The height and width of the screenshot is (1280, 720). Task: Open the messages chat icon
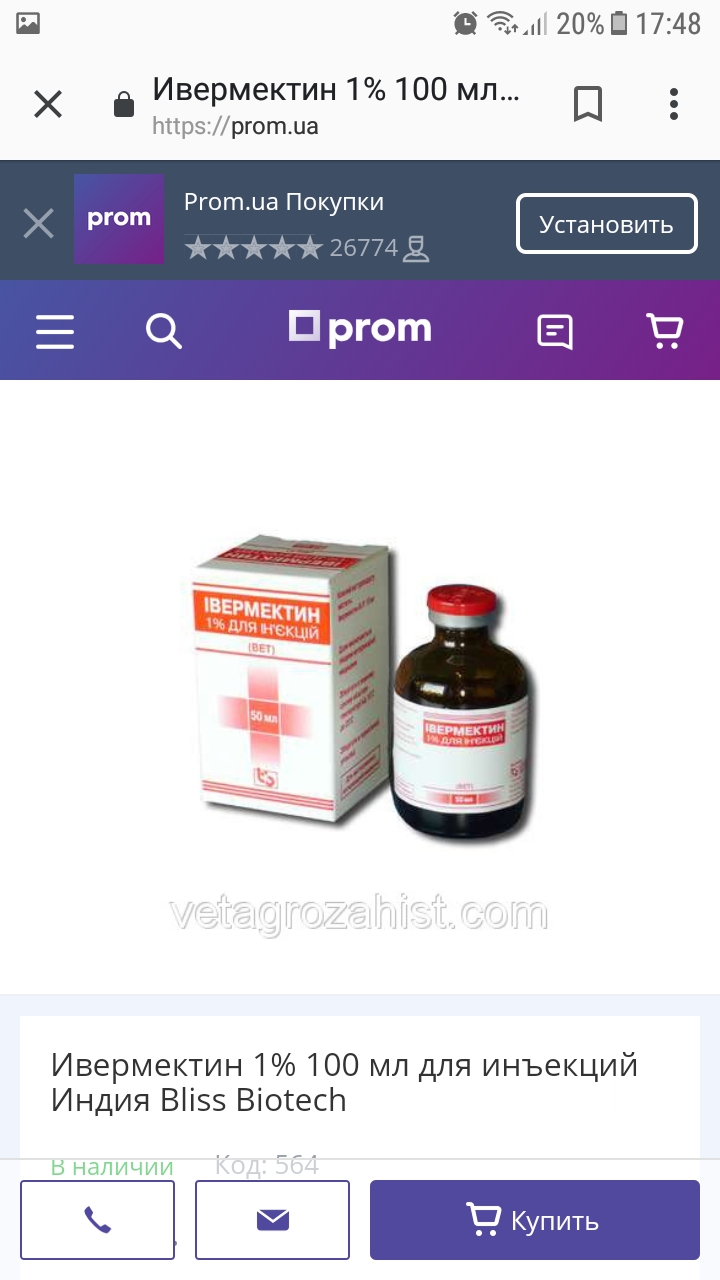coord(555,331)
